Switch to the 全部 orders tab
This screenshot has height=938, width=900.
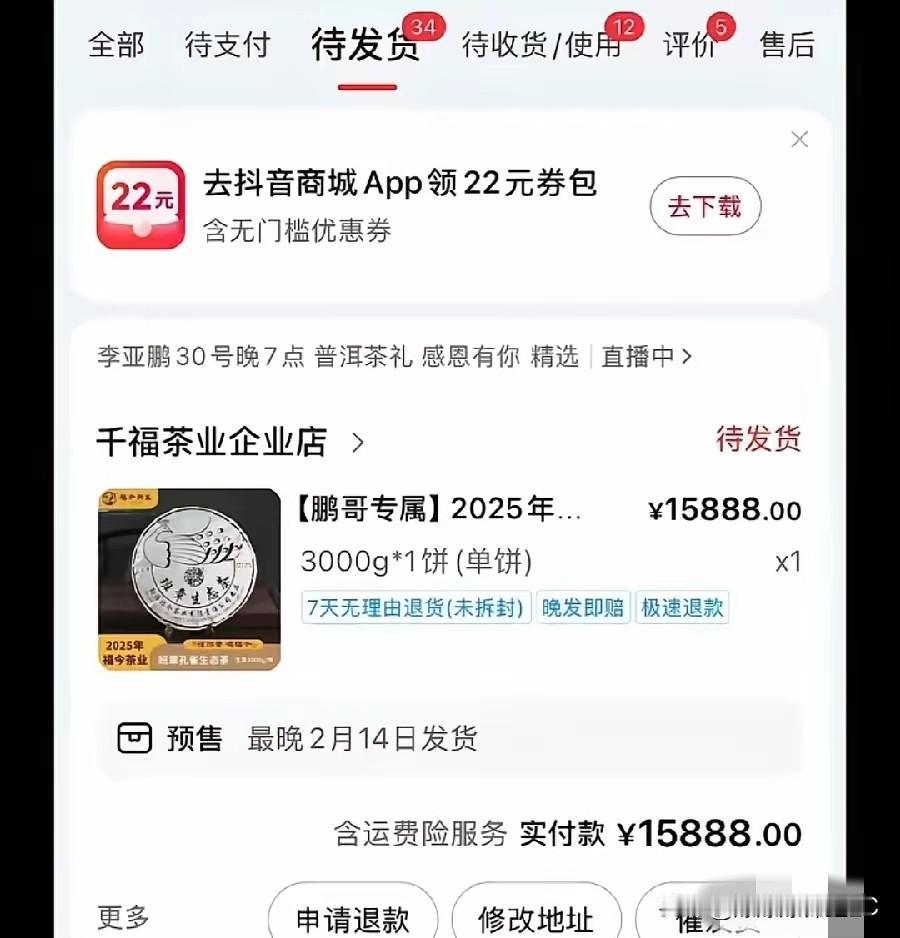(x=119, y=45)
